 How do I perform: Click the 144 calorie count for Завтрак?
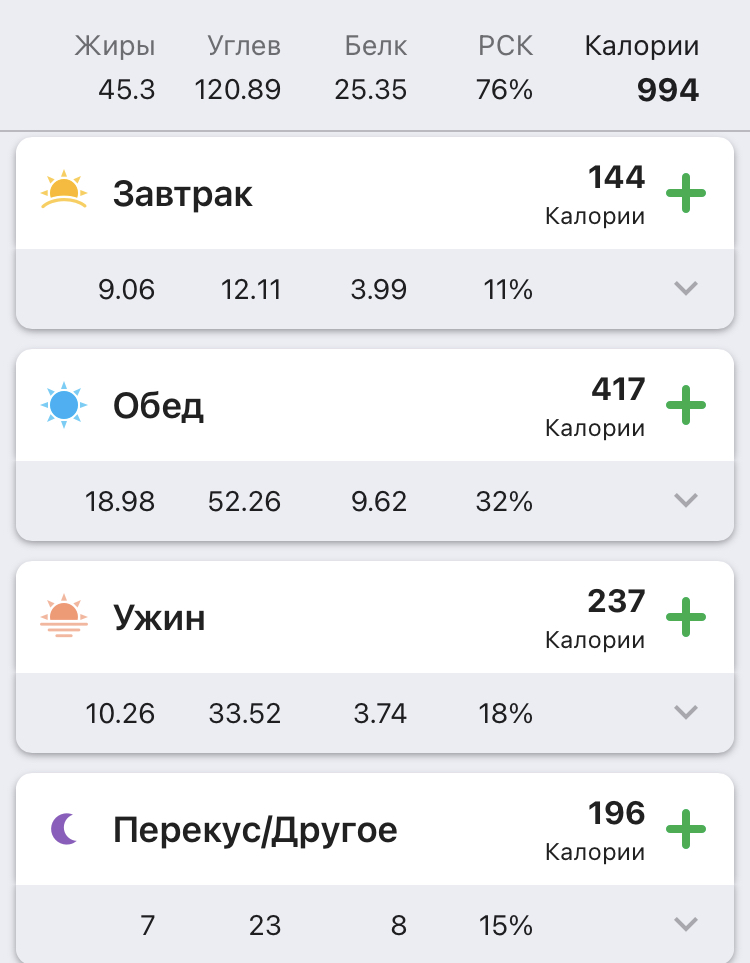(617, 178)
